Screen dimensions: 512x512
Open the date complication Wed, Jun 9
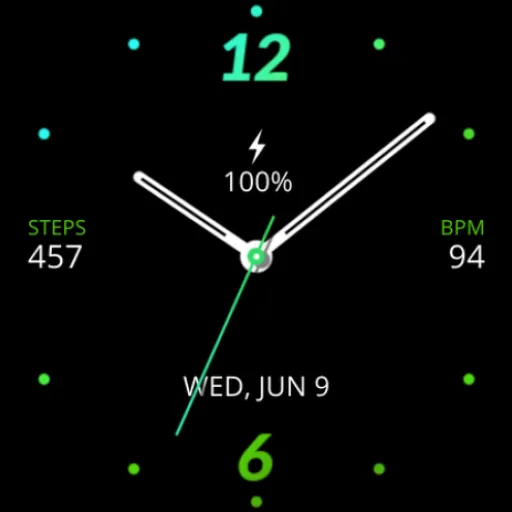tap(256, 387)
